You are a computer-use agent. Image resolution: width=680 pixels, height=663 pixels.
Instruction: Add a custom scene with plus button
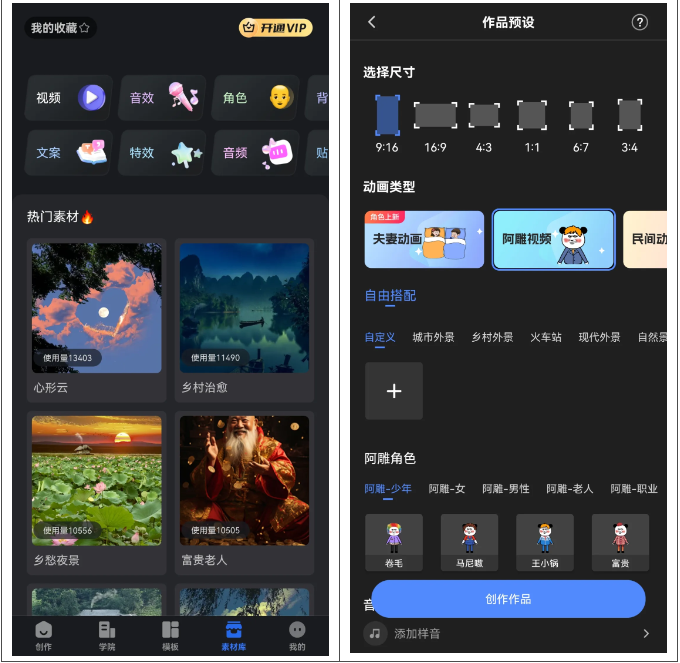pos(394,391)
